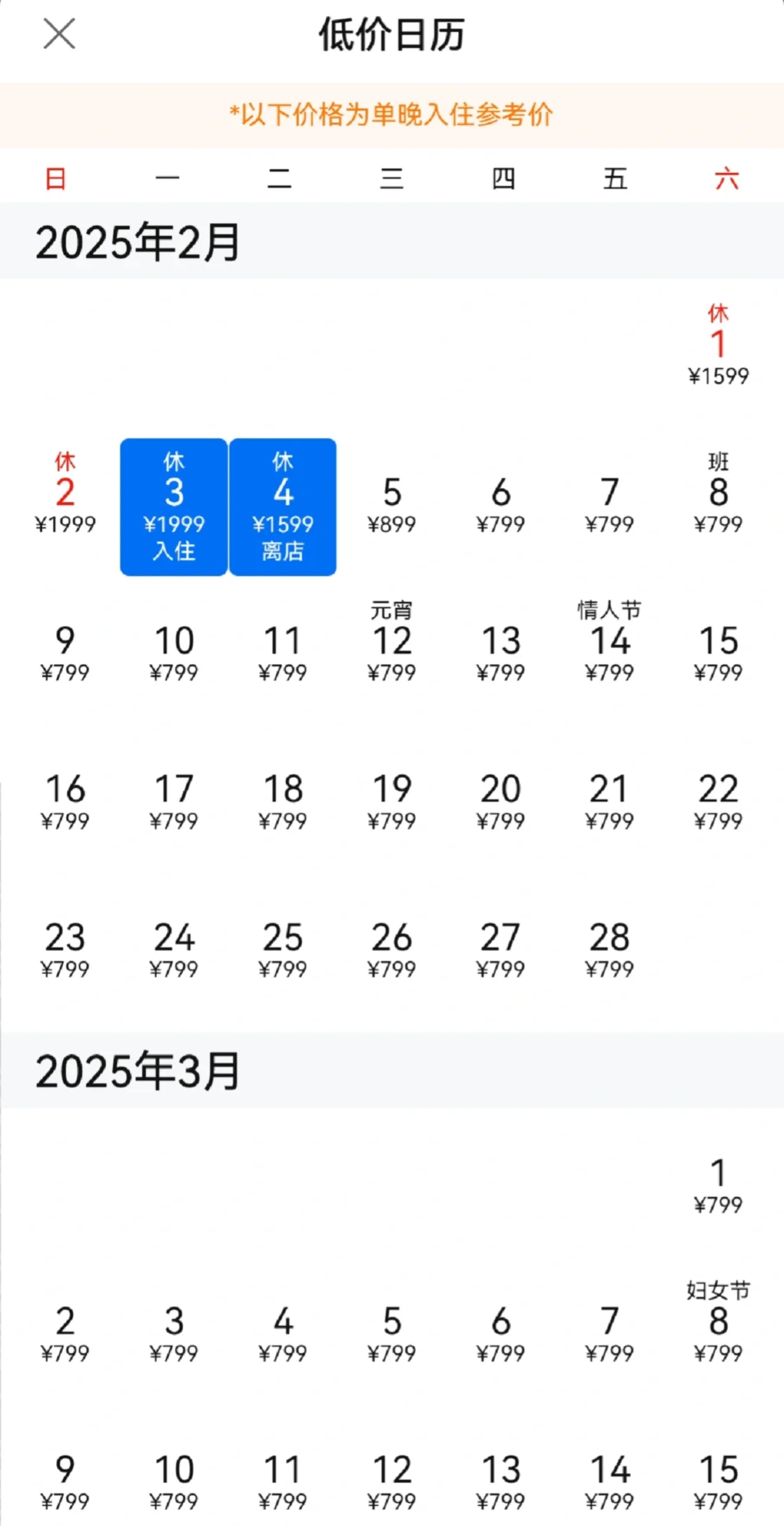Tap check-in date February 3
The image size is (784, 1526).
coord(173,507)
